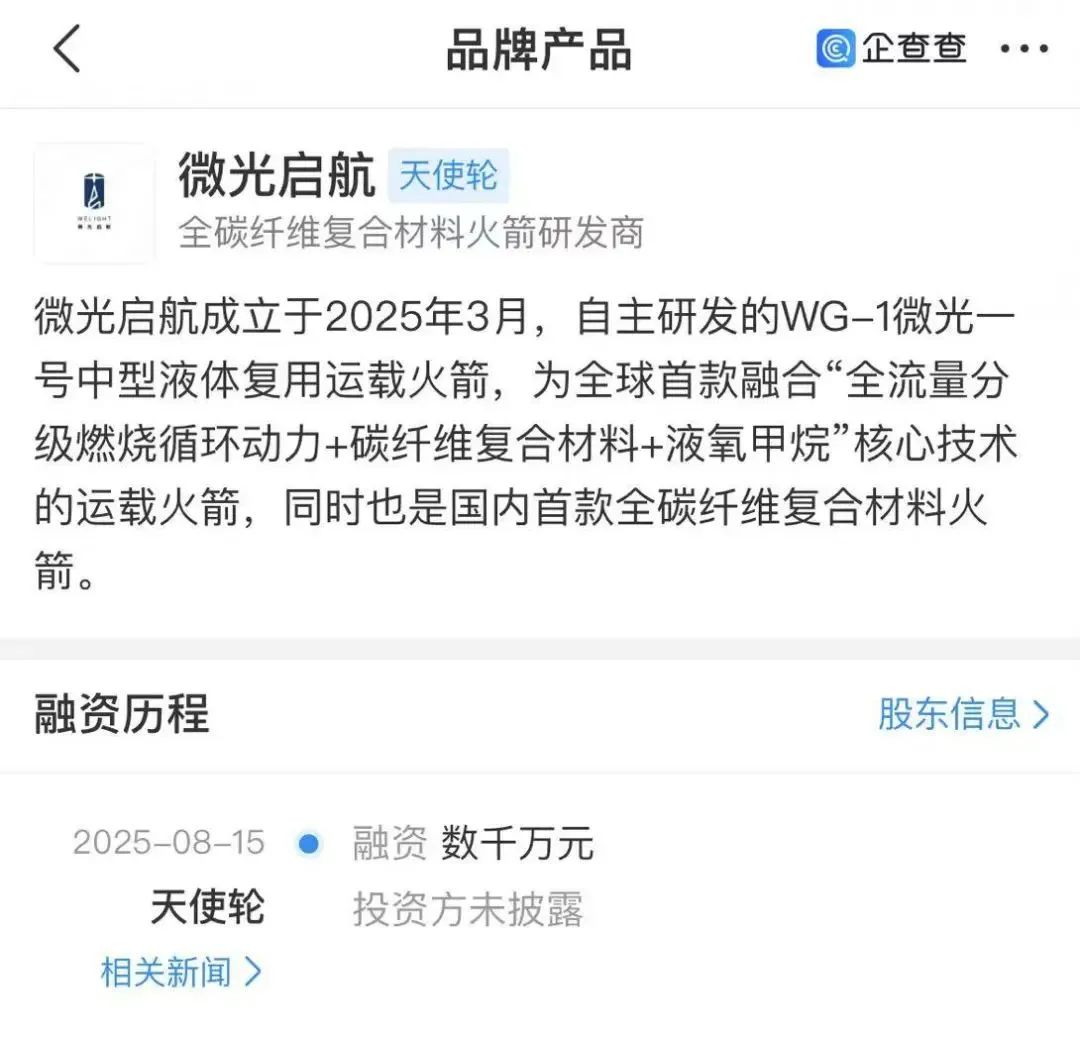The height and width of the screenshot is (1042, 1080).
Task: Open the 微光启航 company entry
Action: pos(277,177)
